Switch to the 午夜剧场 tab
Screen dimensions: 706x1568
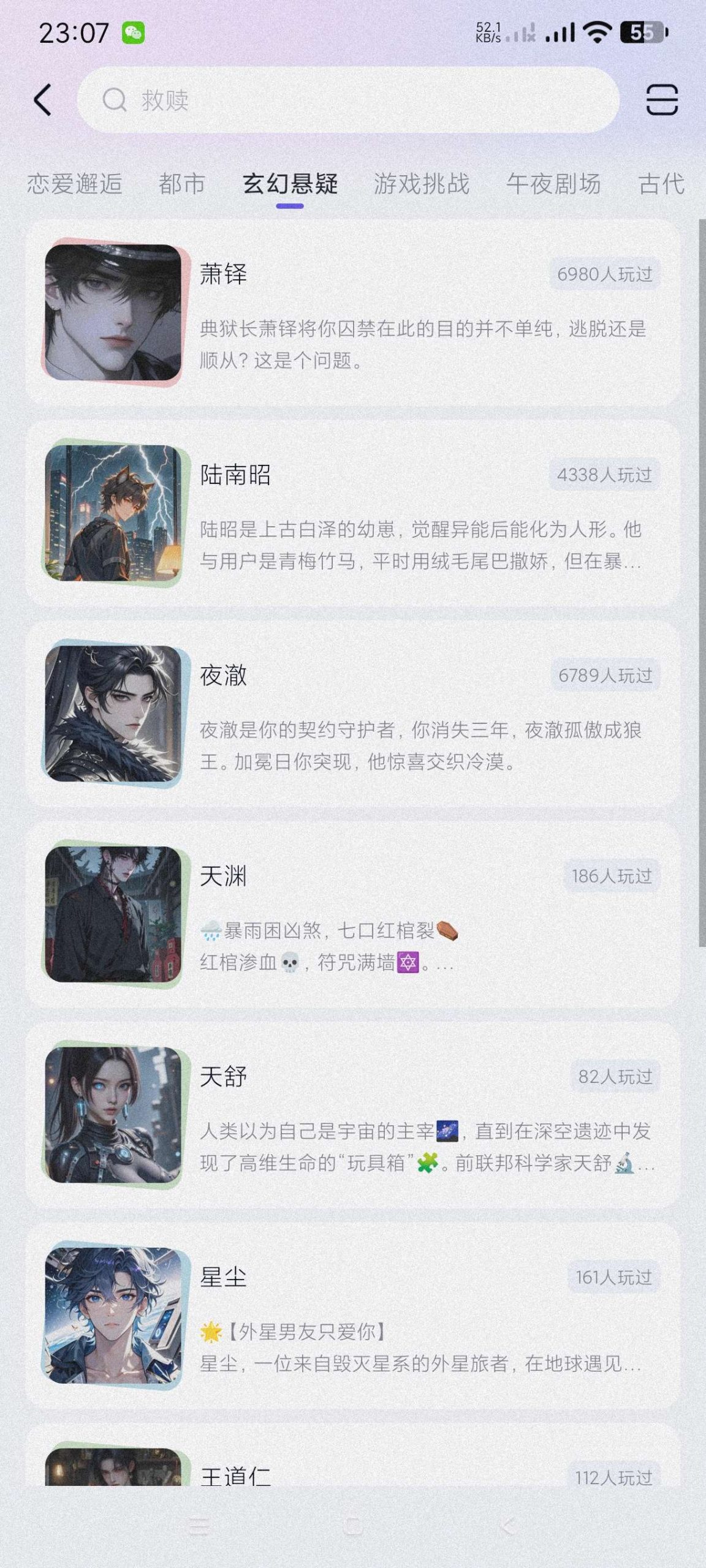553,184
